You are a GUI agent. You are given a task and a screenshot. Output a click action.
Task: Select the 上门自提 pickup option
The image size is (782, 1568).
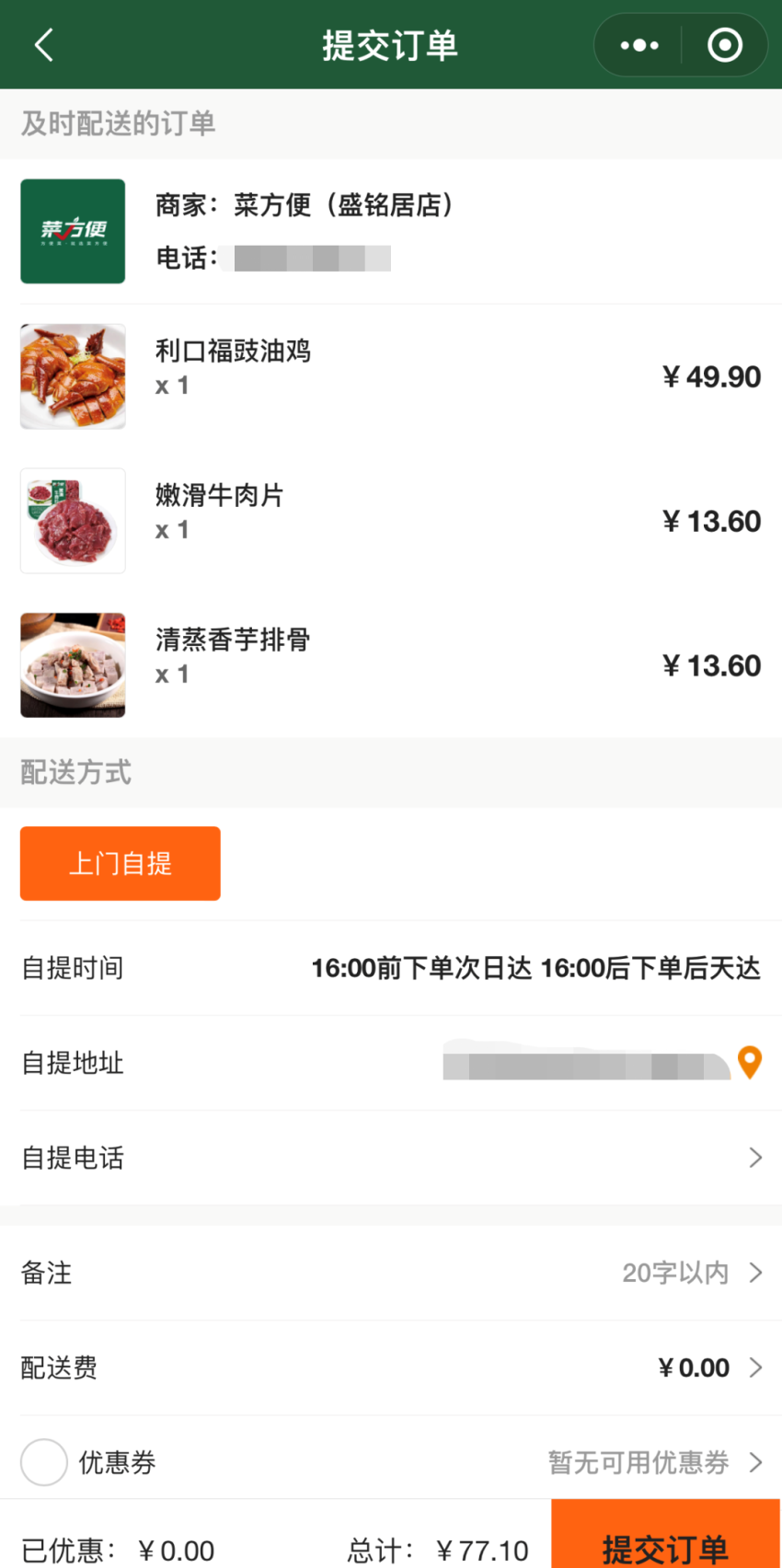click(120, 863)
